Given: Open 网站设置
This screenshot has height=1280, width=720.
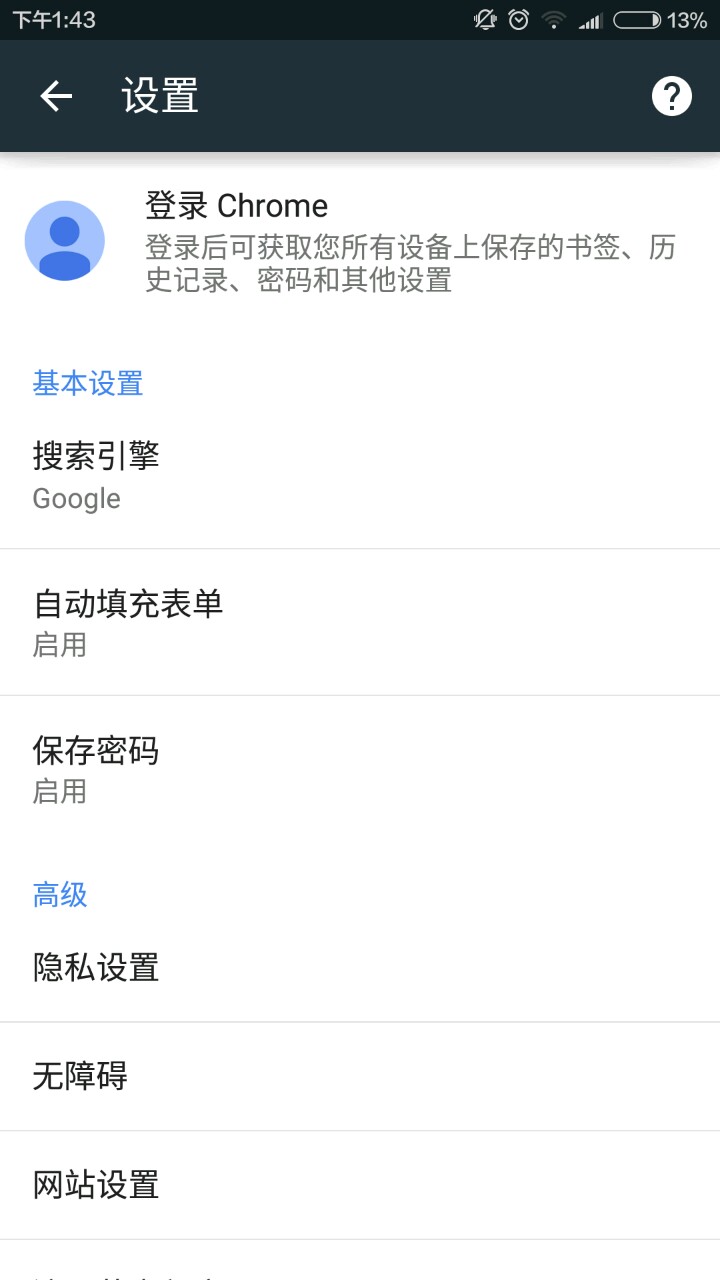Looking at the screenshot, I should (360, 1186).
